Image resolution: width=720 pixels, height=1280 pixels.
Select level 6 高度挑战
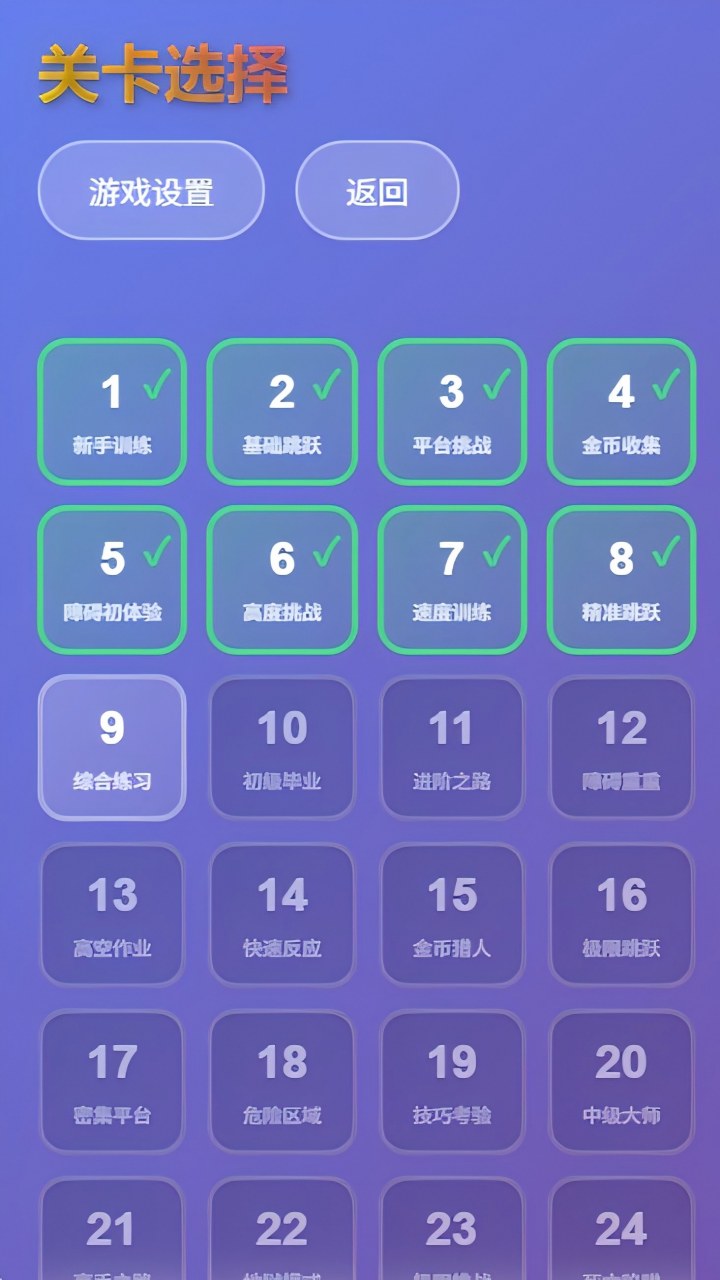tap(282, 580)
